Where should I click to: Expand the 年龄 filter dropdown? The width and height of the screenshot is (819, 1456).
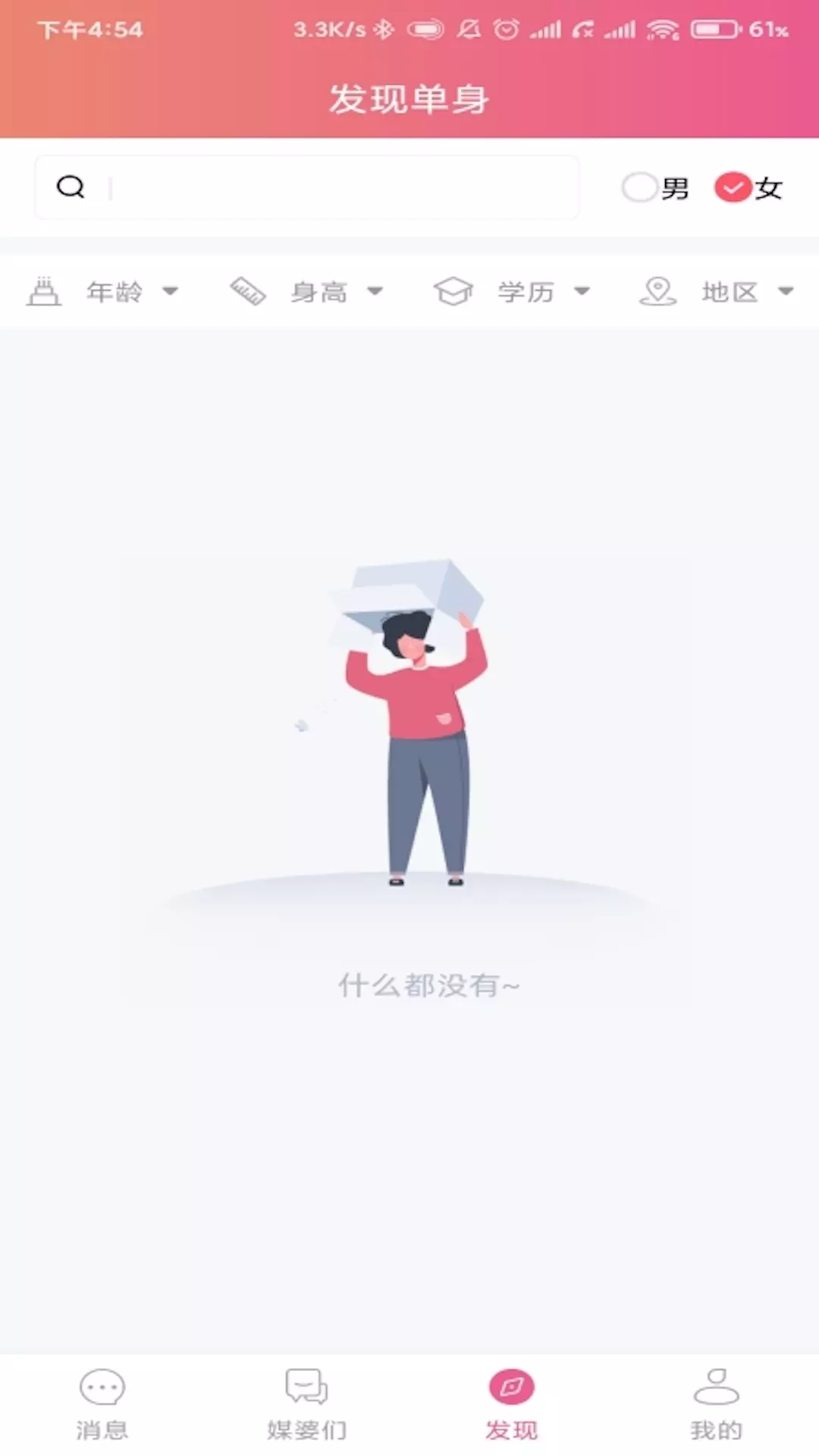click(102, 291)
